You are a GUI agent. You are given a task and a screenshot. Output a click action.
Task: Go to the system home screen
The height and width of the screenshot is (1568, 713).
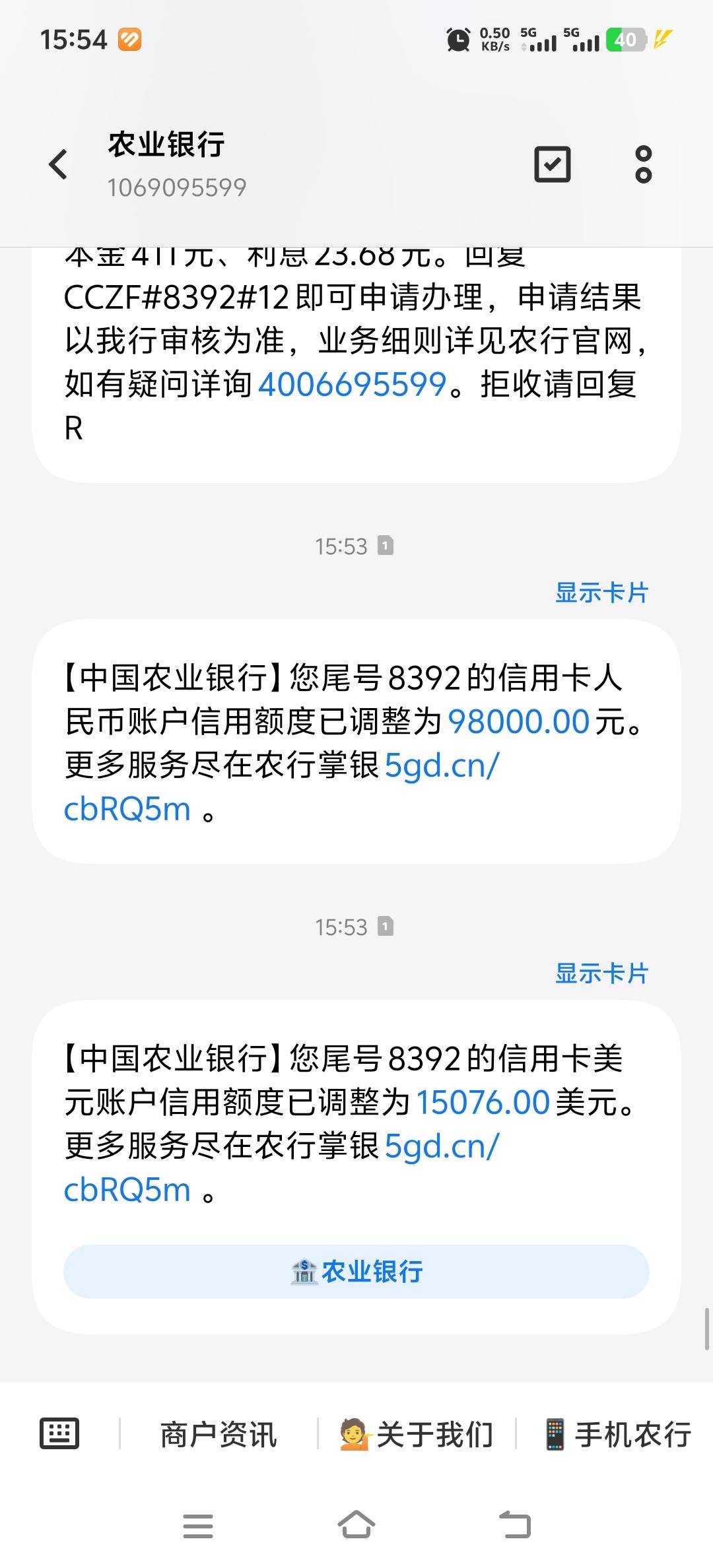[356, 1524]
